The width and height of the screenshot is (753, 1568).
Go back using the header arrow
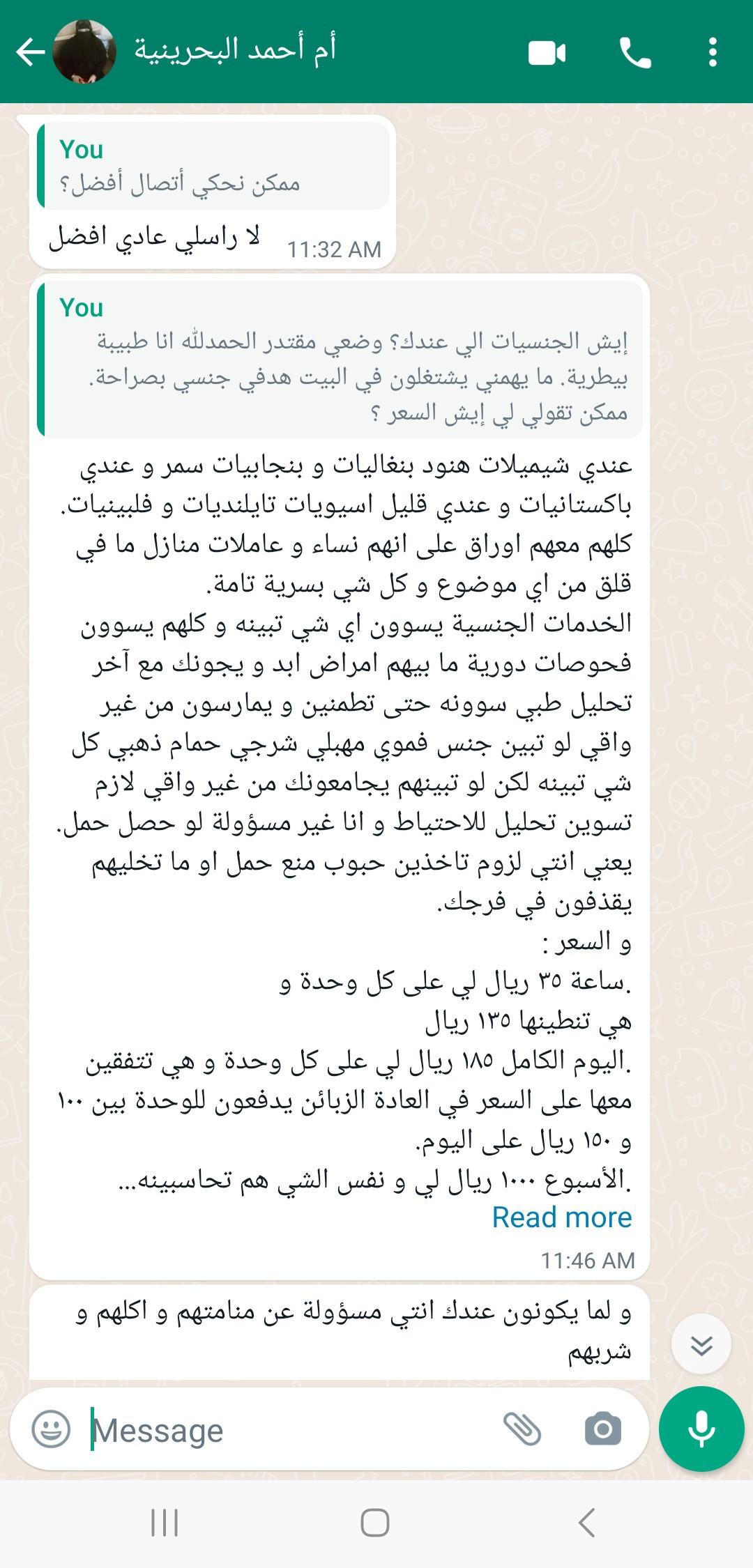(x=30, y=52)
